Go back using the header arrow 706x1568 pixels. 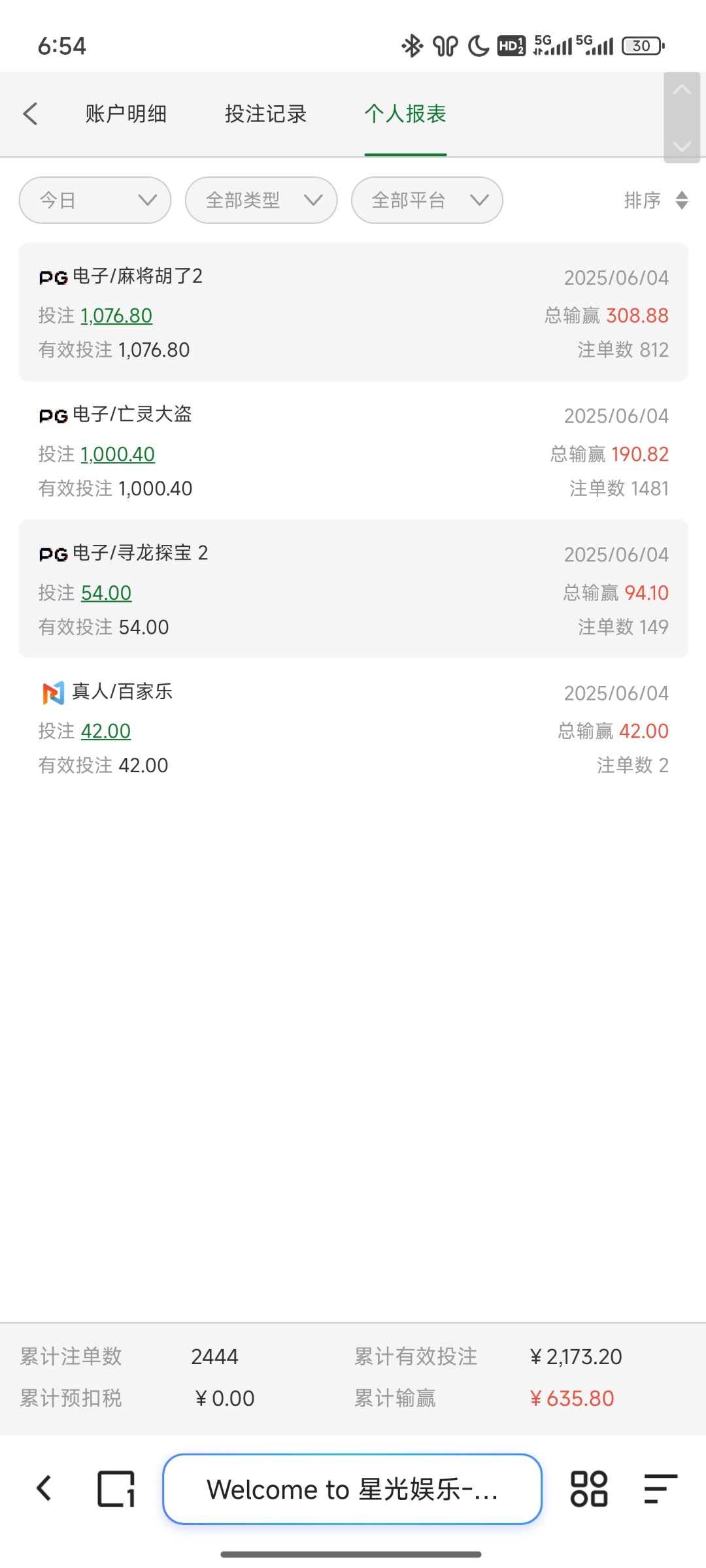tap(30, 114)
